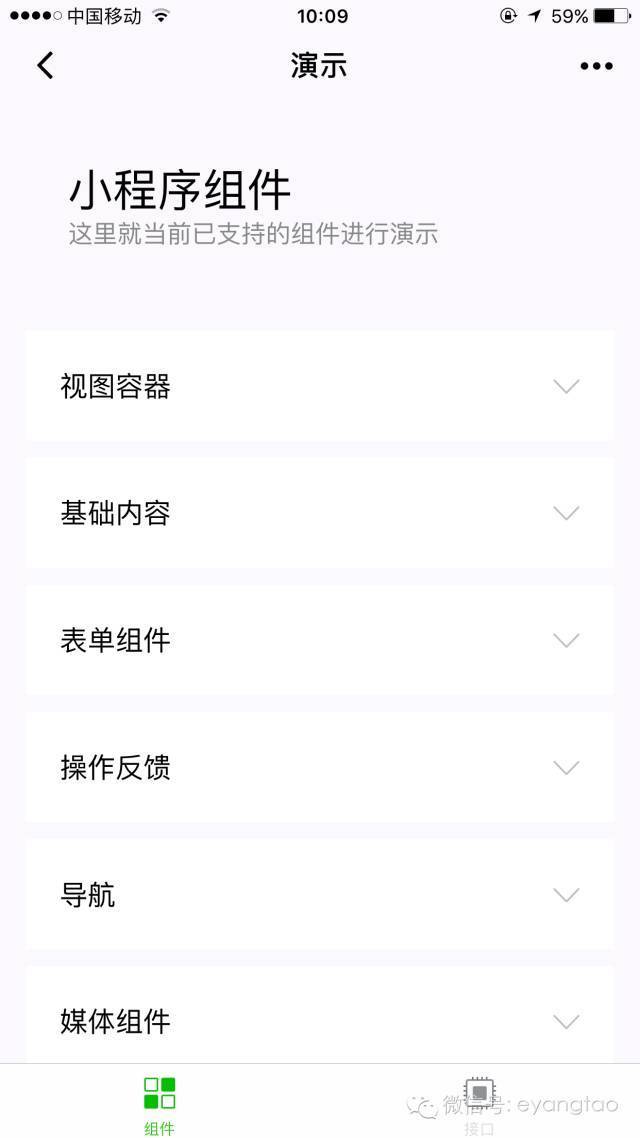Viewport: 640px width, 1138px height.
Task: Expand the 导航 section
Action: point(320,894)
